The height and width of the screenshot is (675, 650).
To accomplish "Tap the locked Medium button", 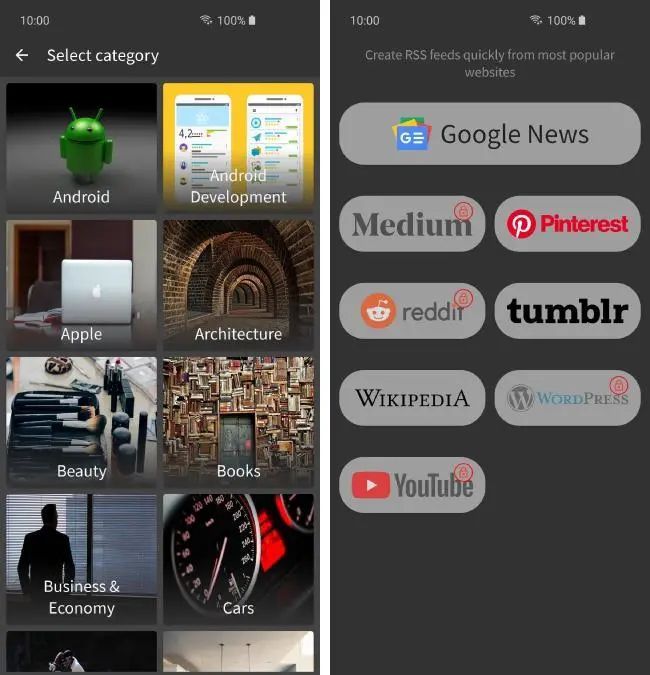I will 412,224.
